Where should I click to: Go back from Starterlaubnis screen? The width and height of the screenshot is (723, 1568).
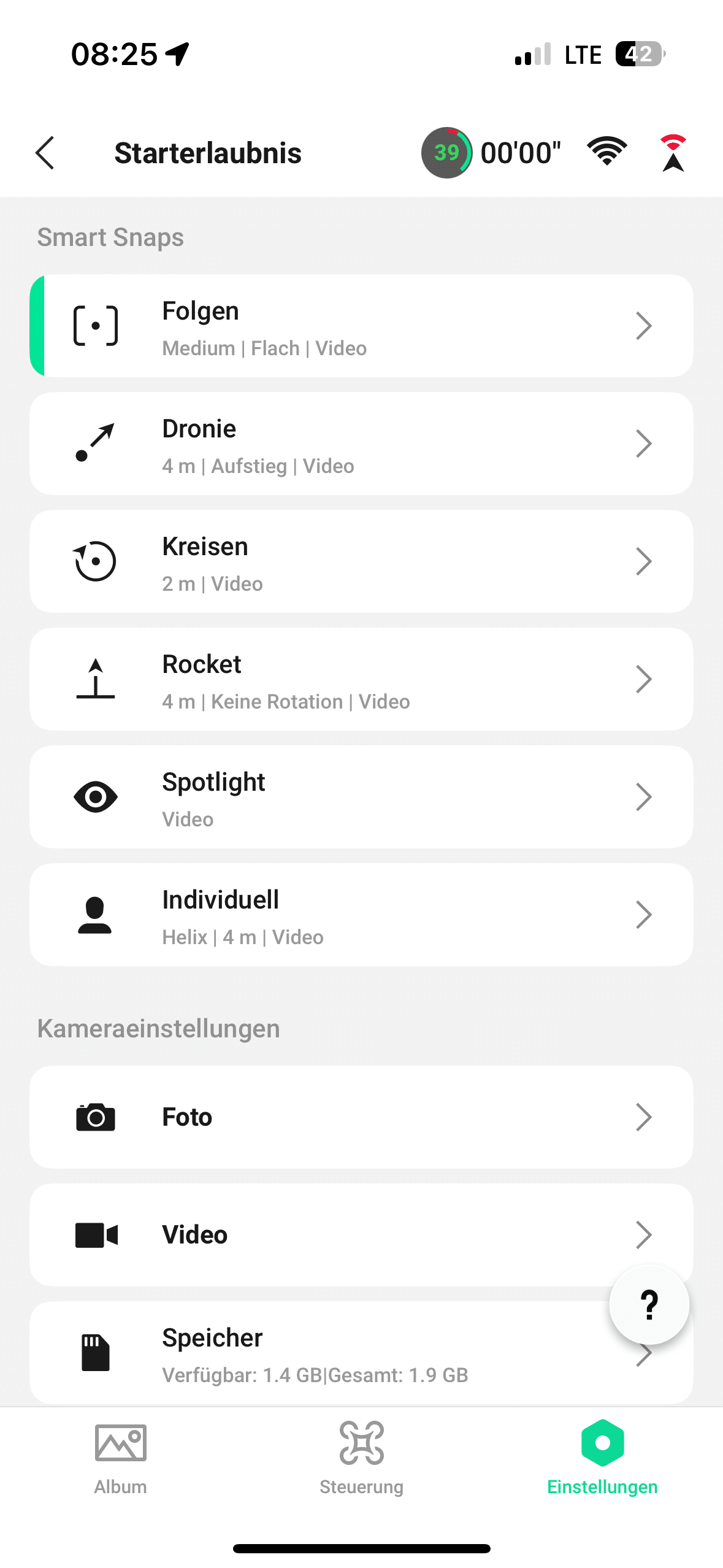45,153
